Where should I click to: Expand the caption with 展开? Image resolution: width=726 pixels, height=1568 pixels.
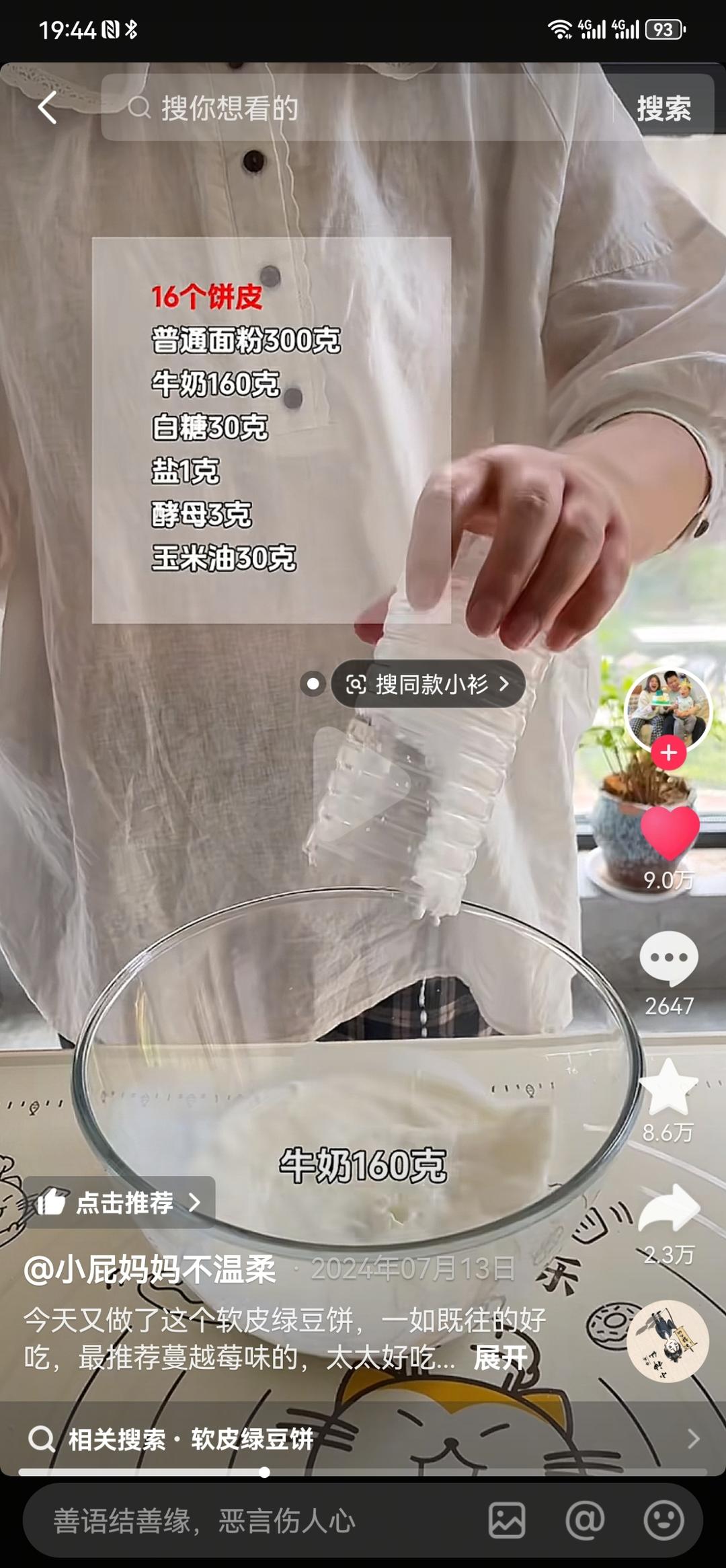click(x=501, y=1358)
